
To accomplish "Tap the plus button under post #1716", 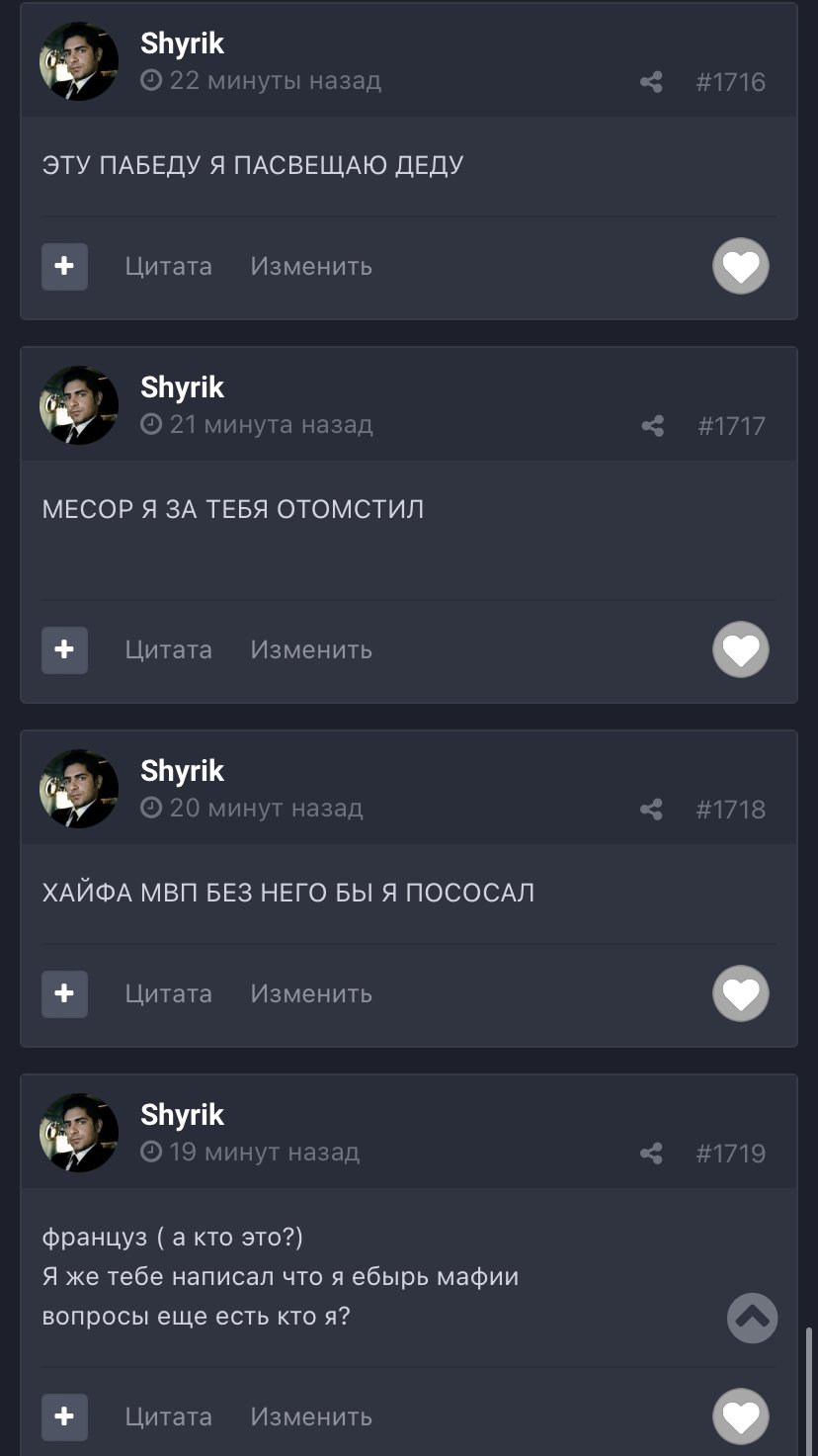I will click(x=64, y=267).
